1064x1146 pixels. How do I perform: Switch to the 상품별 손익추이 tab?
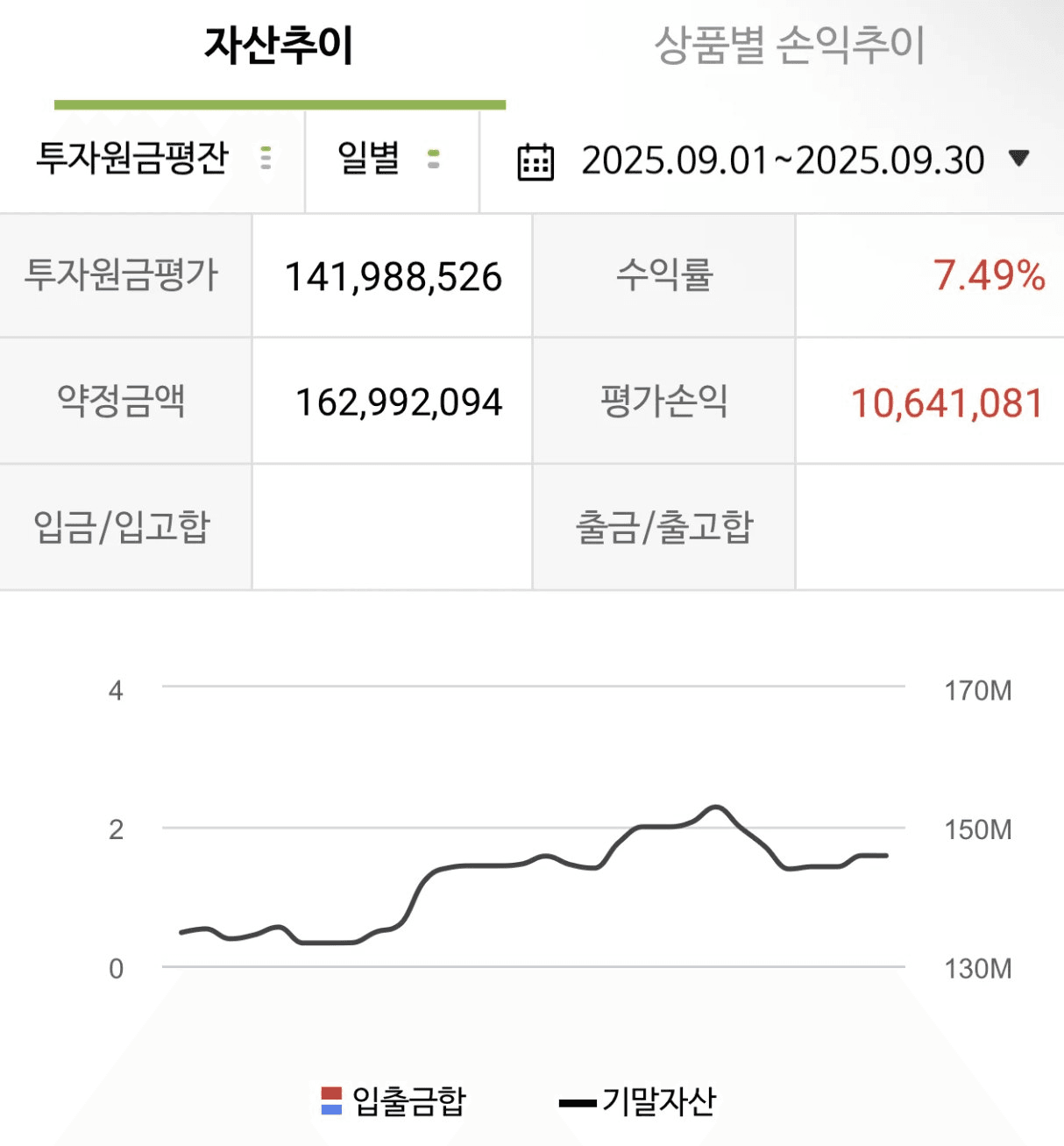[789, 46]
